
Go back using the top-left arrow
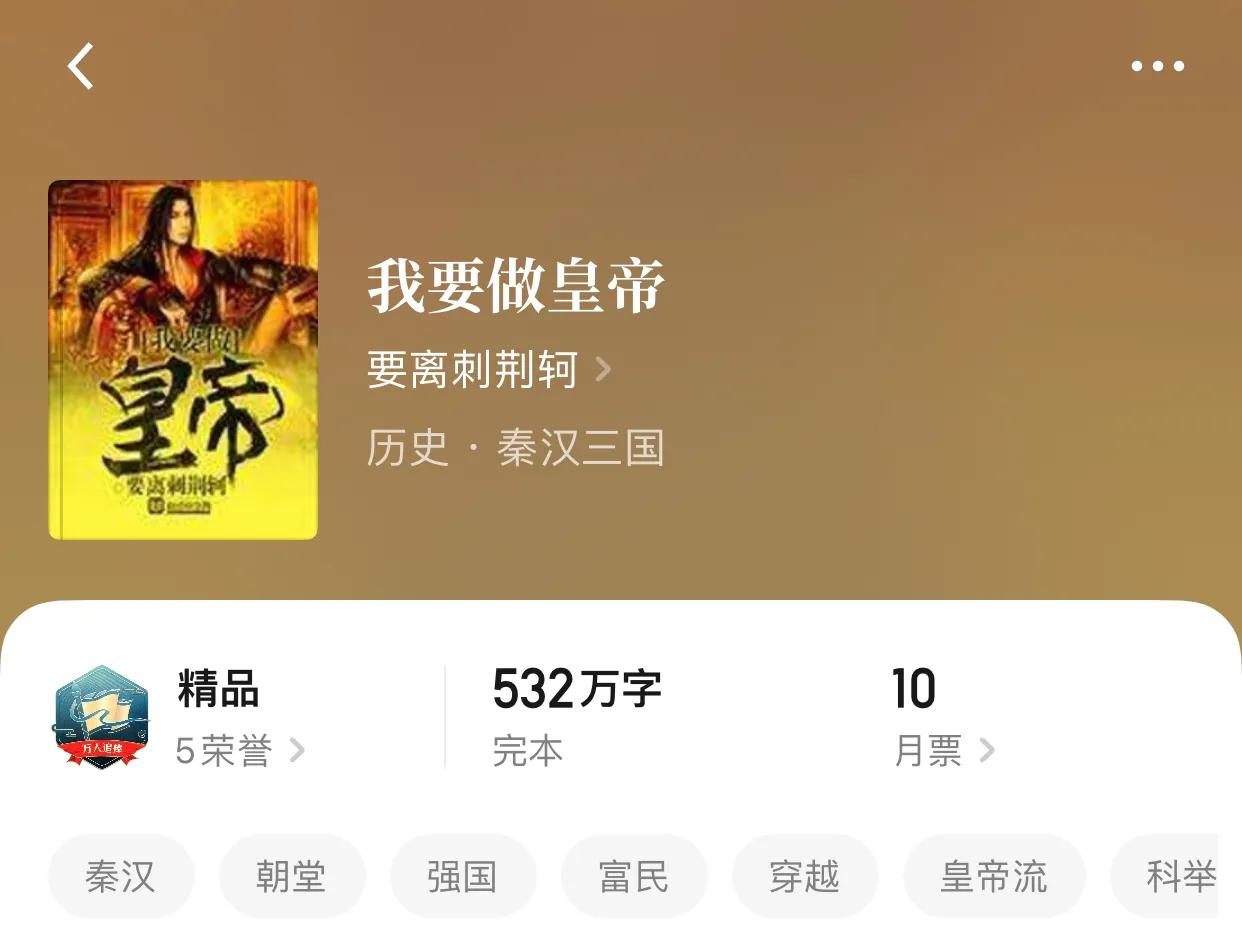pyautogui.click(x=80, y=67)
